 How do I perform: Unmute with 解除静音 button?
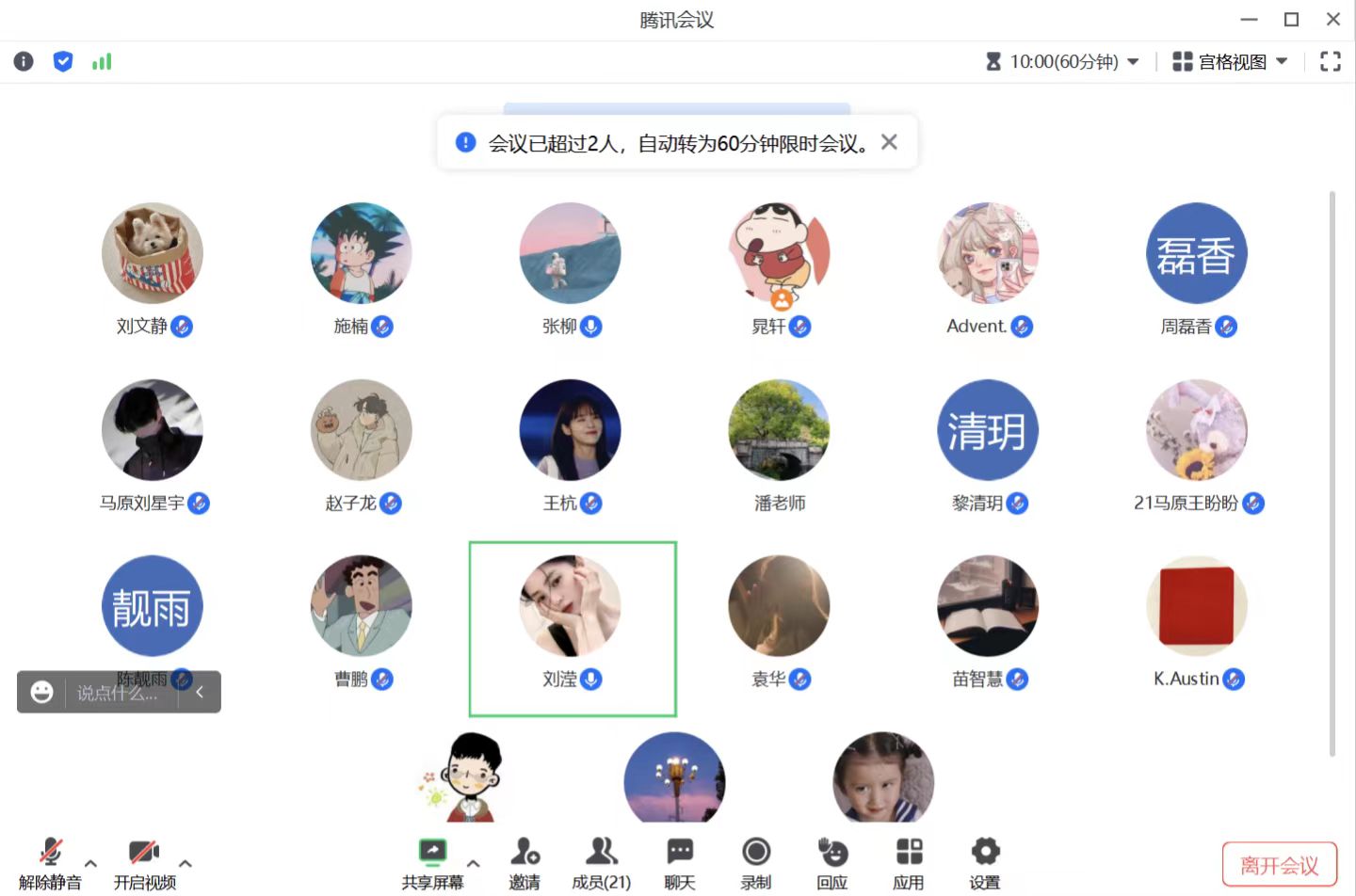point(50,863)
